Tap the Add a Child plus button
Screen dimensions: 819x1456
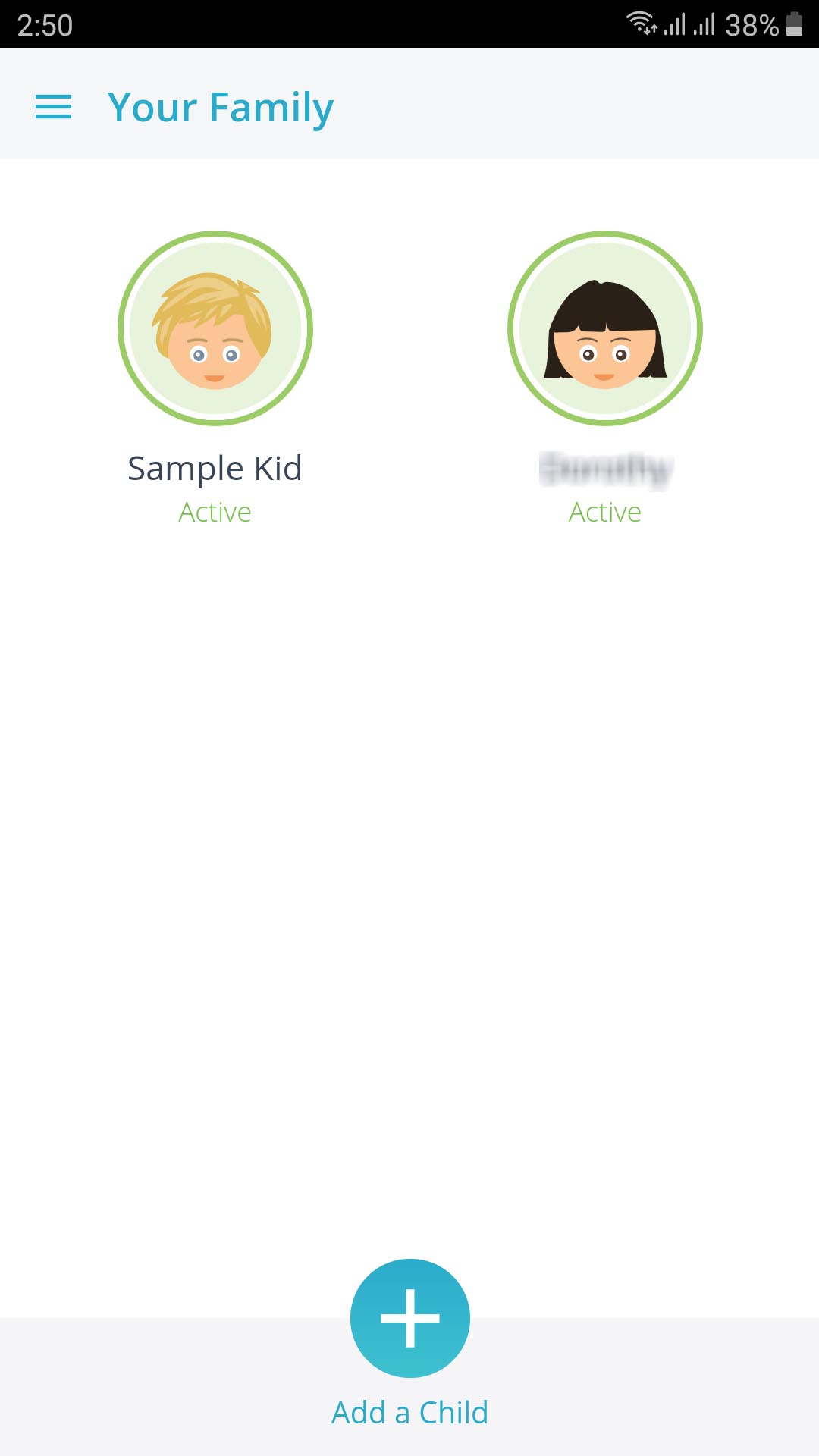(x=410, y=1318)
